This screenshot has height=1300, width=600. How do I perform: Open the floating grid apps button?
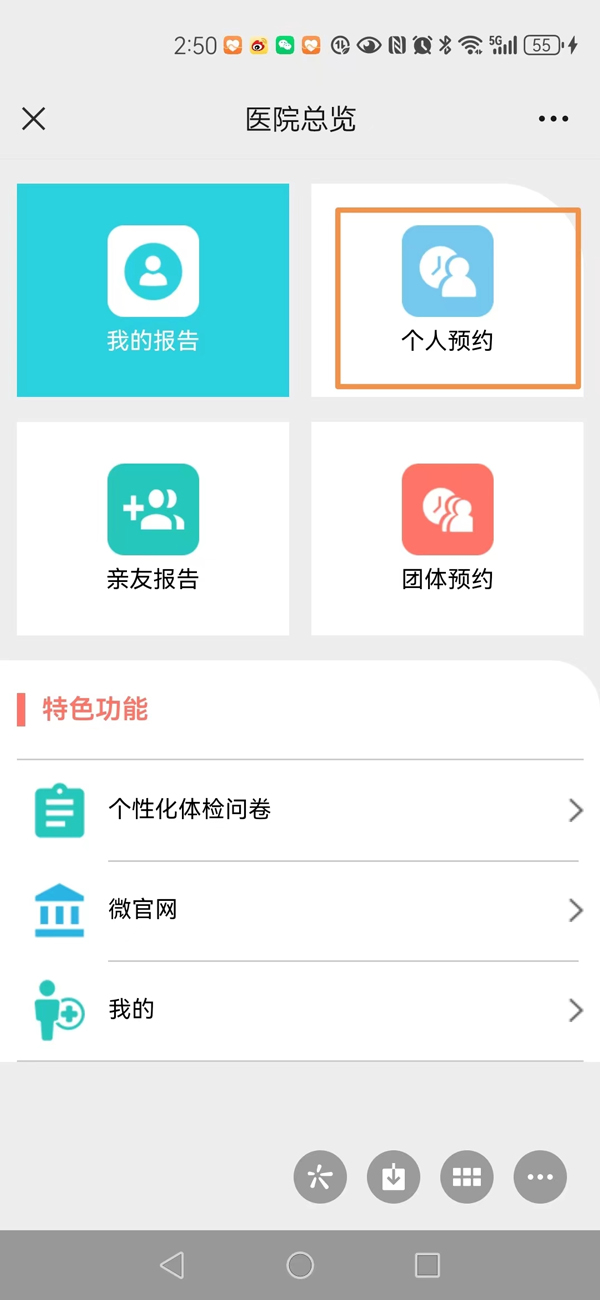click(467, 1177)
